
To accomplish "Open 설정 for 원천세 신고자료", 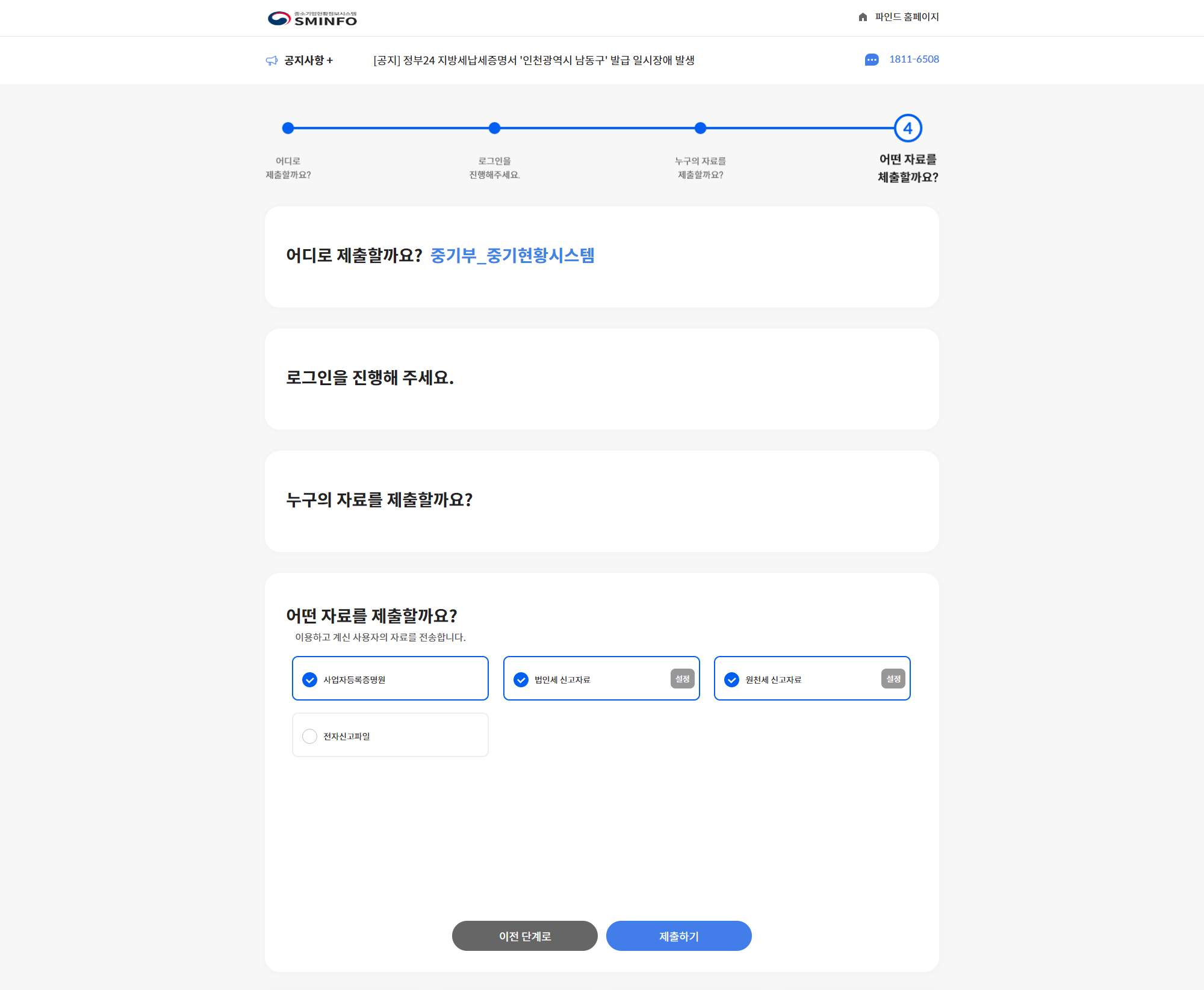I will [x=893, y=679].
